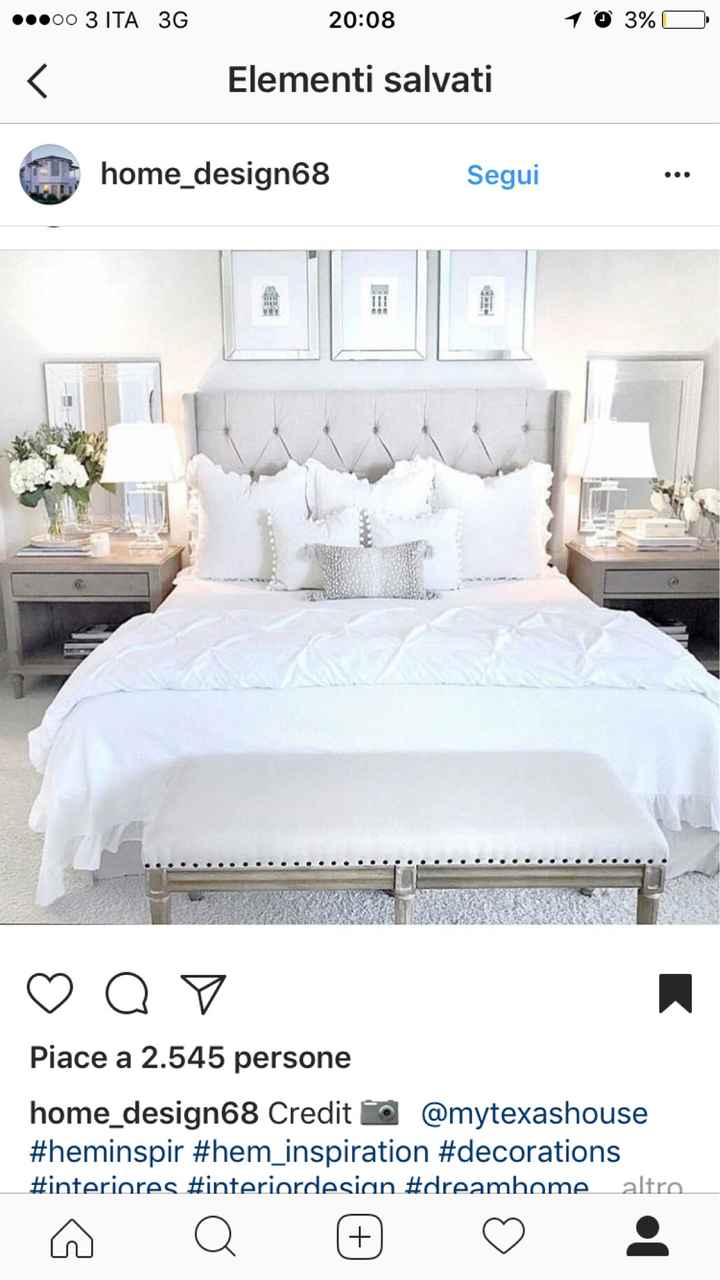Open home_design68 profile picture

click(x=49, y=175)
